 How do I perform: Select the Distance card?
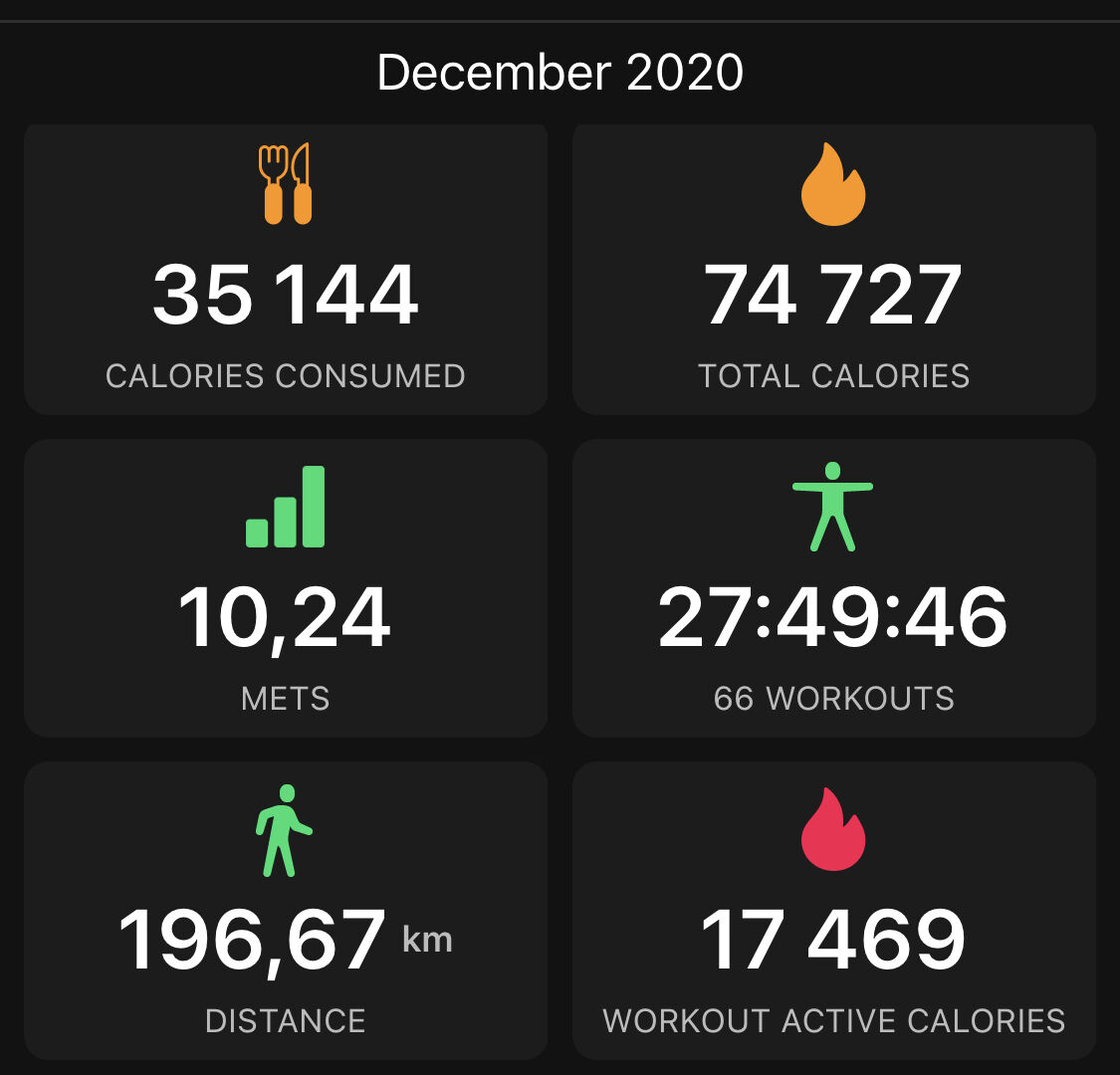tap(286, 911)
